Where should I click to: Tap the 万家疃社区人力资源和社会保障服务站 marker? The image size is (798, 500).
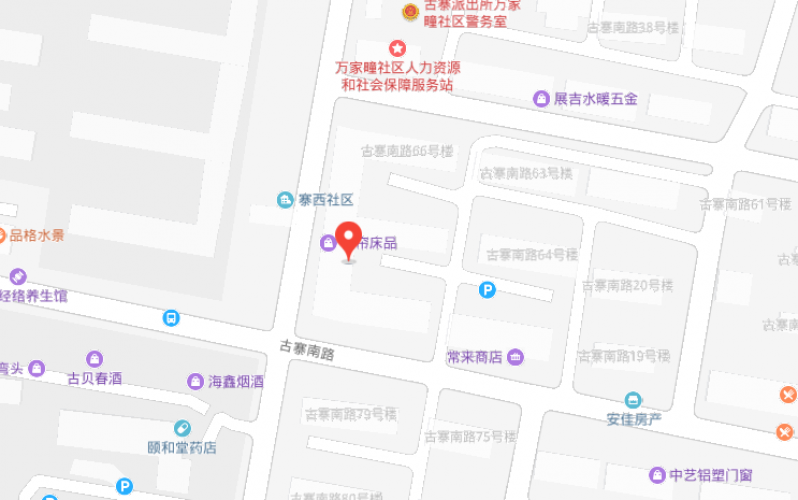[398, 48]
